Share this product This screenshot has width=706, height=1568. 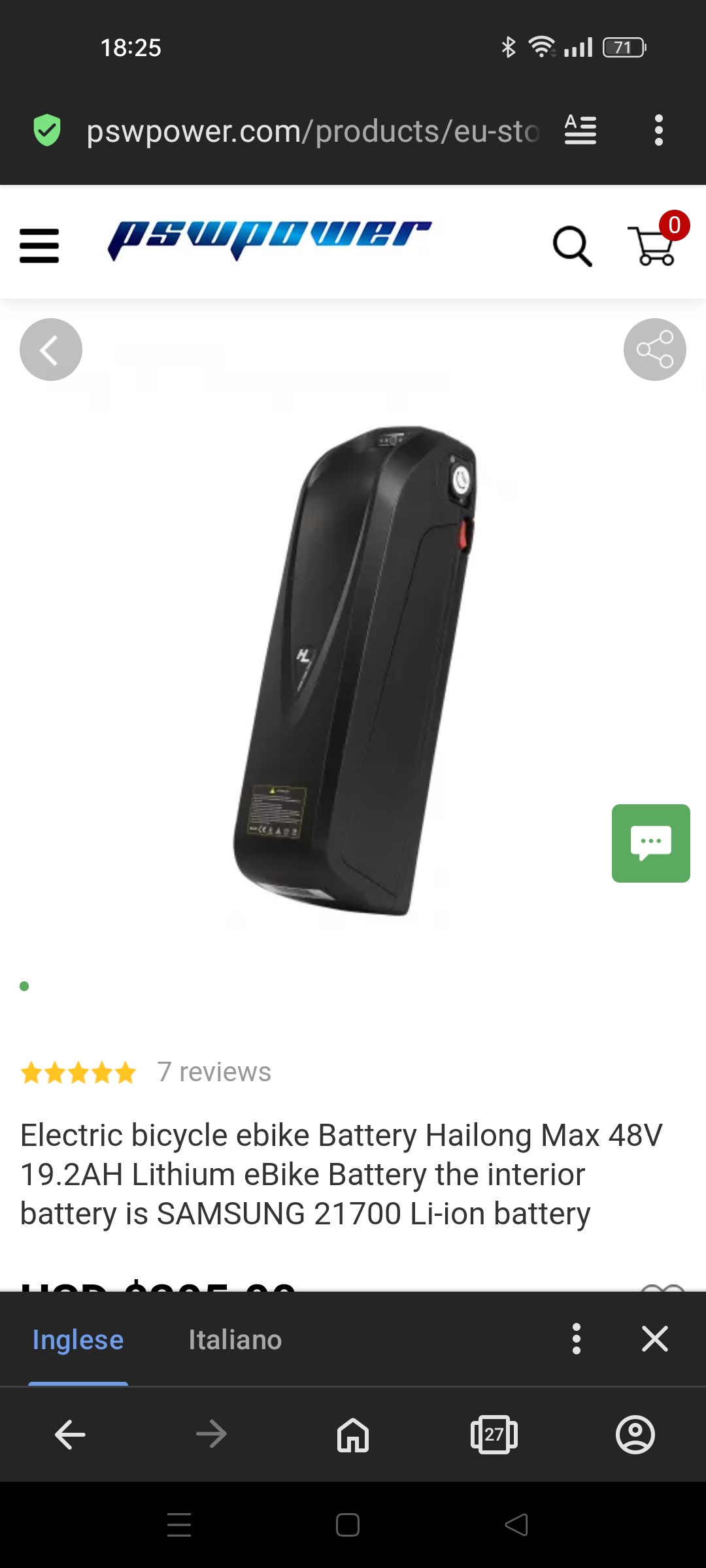point(654,350)
